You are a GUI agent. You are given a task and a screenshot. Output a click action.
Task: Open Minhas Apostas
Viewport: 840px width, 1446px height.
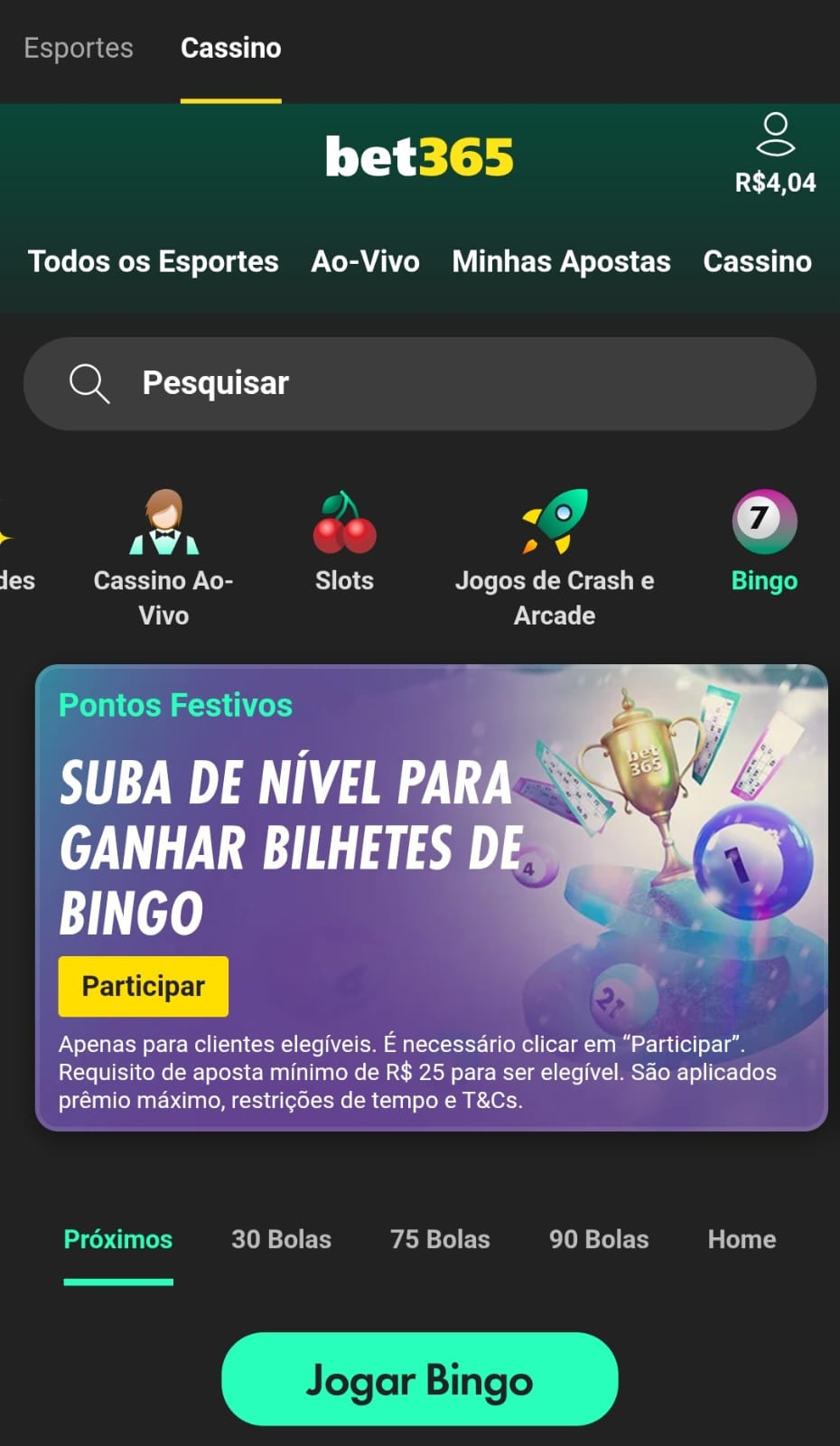[x=561, y=261]
